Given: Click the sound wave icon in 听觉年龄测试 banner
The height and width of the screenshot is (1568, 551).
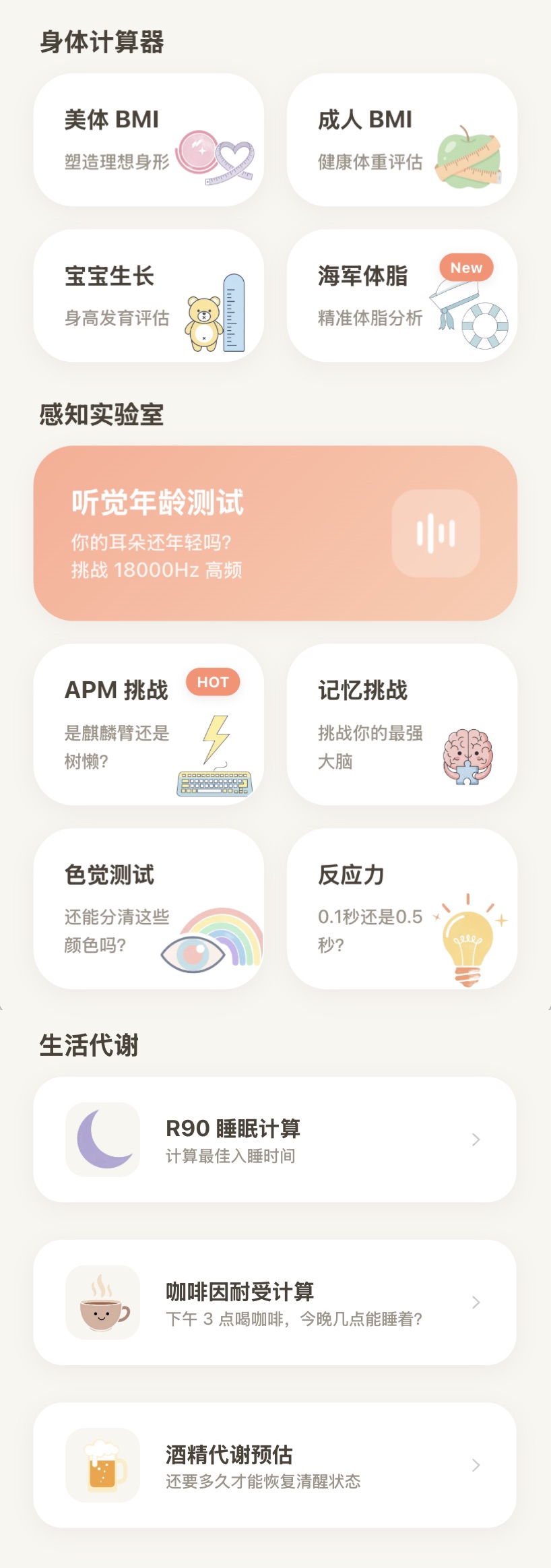Looking at the screenshot, I should [436, 534].
